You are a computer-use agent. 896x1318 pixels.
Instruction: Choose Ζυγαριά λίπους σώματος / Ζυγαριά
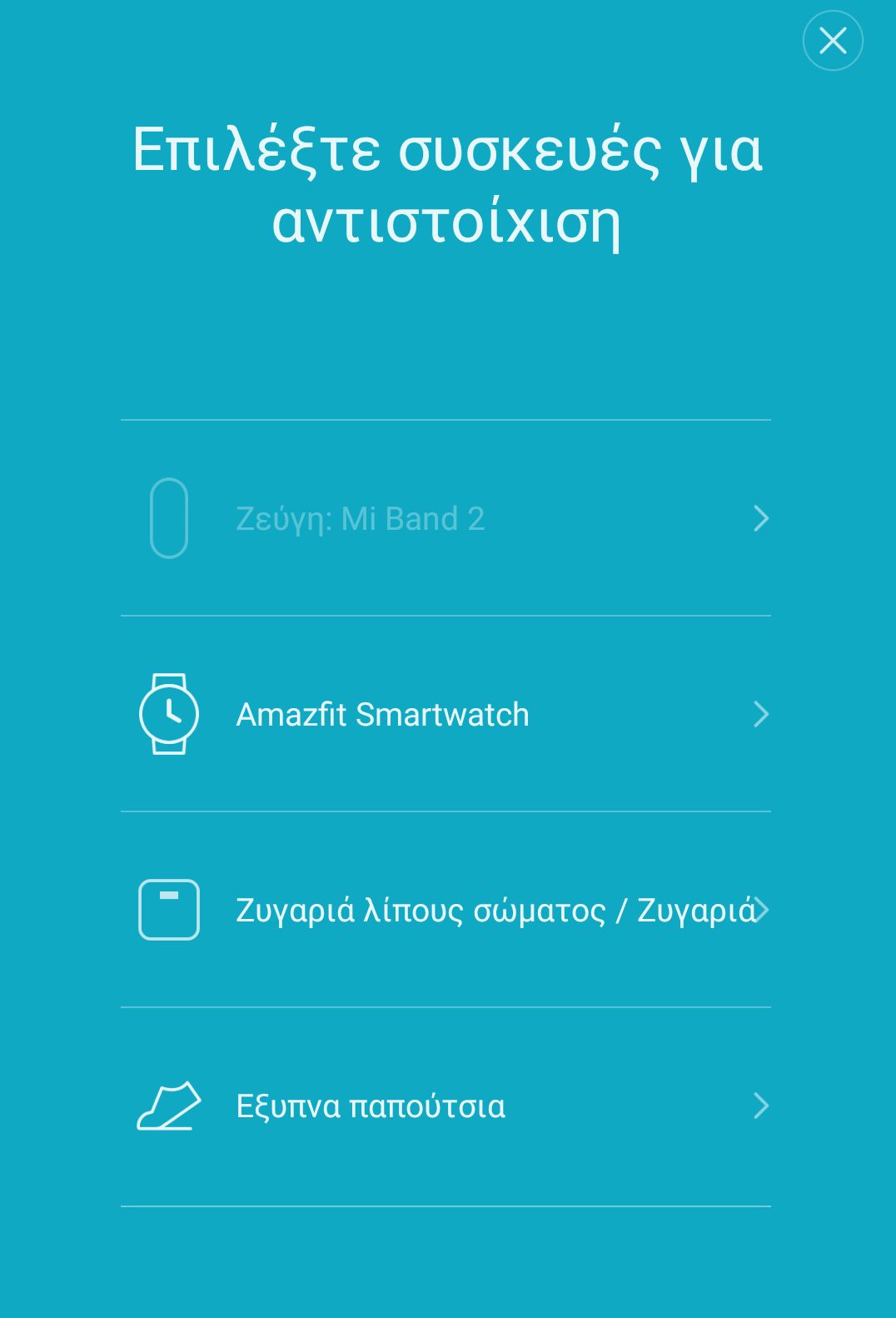pyautogui.click(x=446, y=910)
